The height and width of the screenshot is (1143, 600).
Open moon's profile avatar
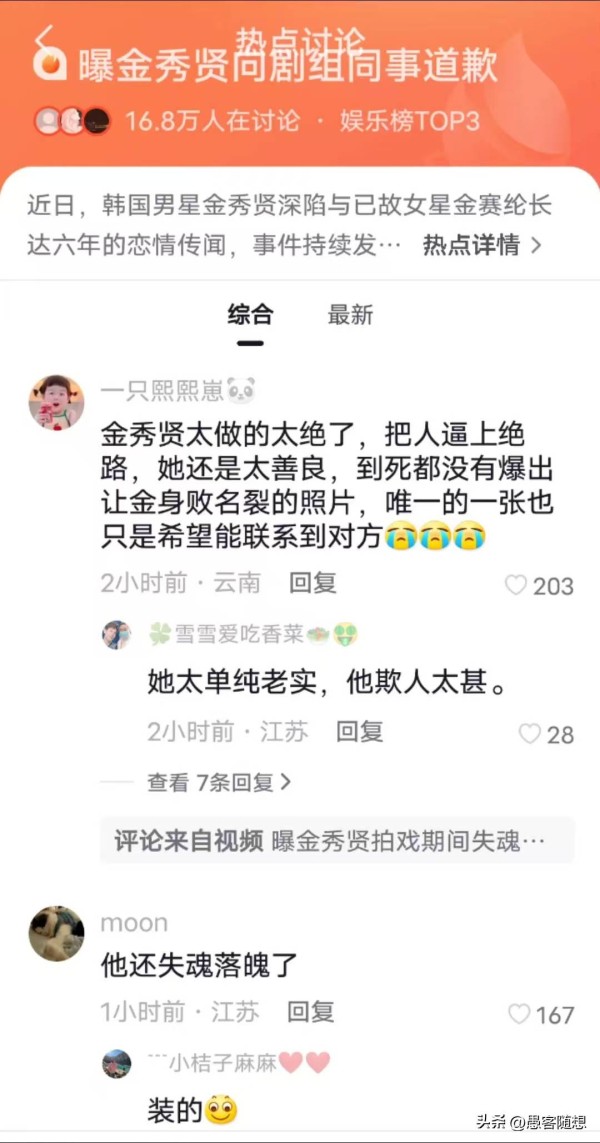coord(56,934)
